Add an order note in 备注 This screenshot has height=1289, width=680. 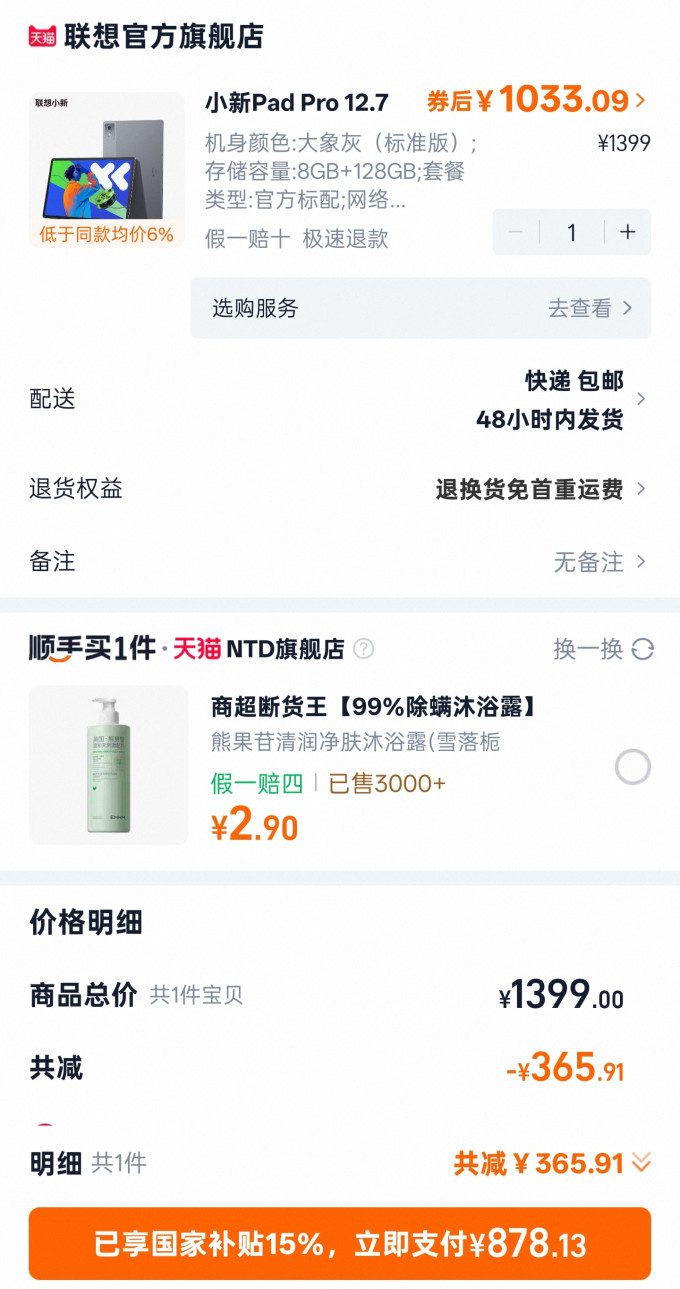click(x=340, y=561)
